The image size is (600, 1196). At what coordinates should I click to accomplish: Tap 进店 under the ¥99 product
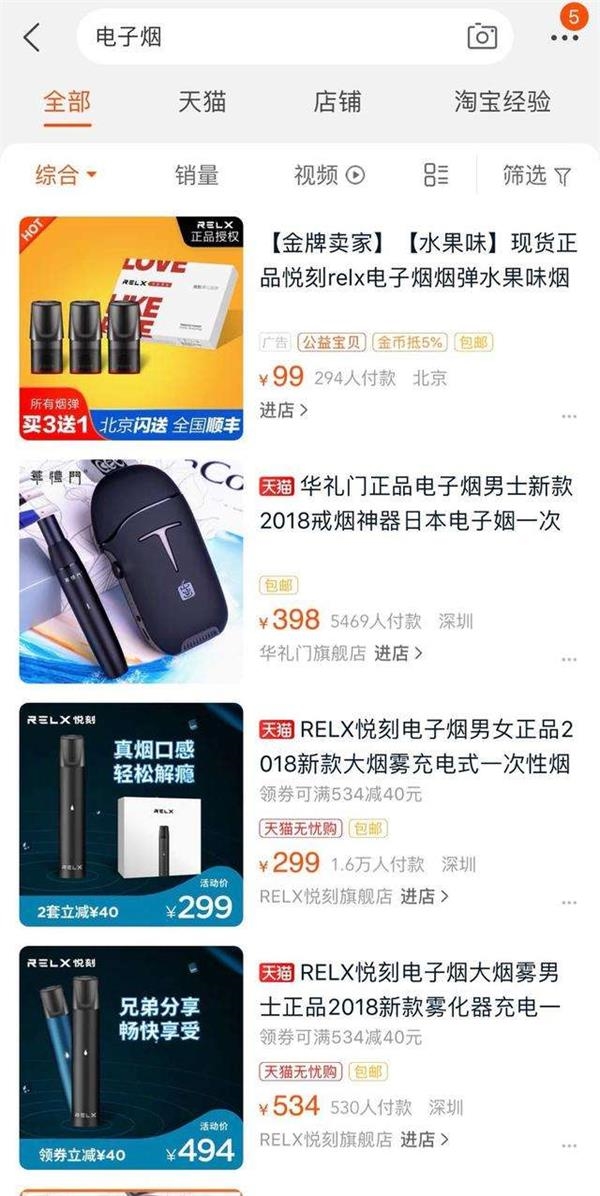click(x=284, y=409)
